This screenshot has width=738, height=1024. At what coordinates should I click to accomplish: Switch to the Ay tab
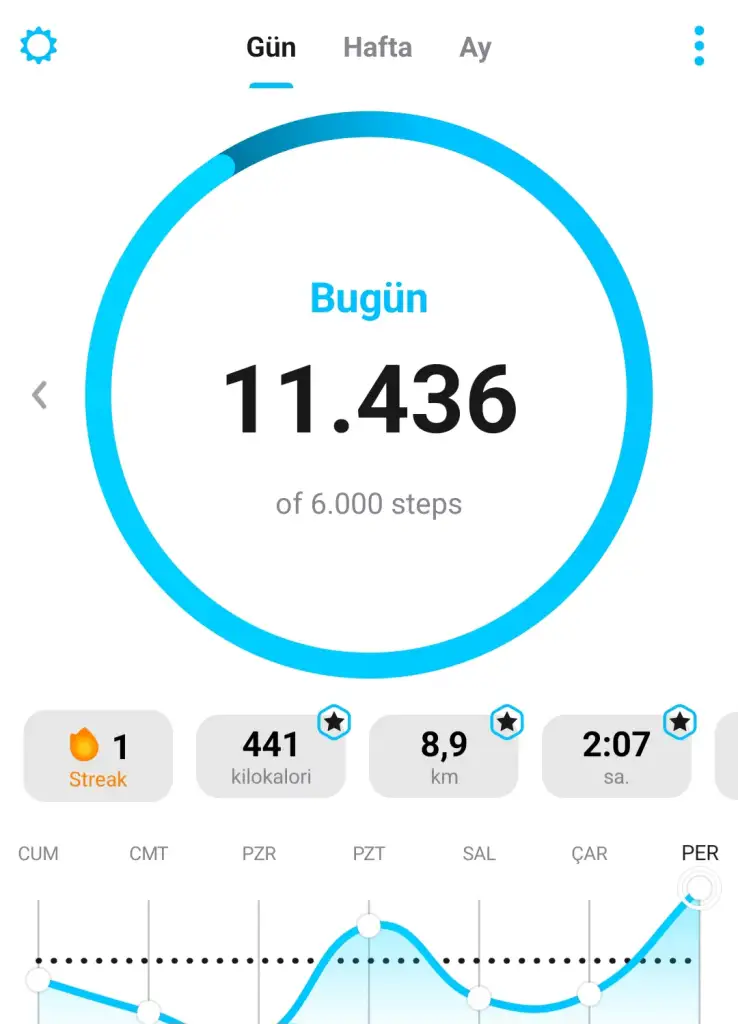[475, 47]
